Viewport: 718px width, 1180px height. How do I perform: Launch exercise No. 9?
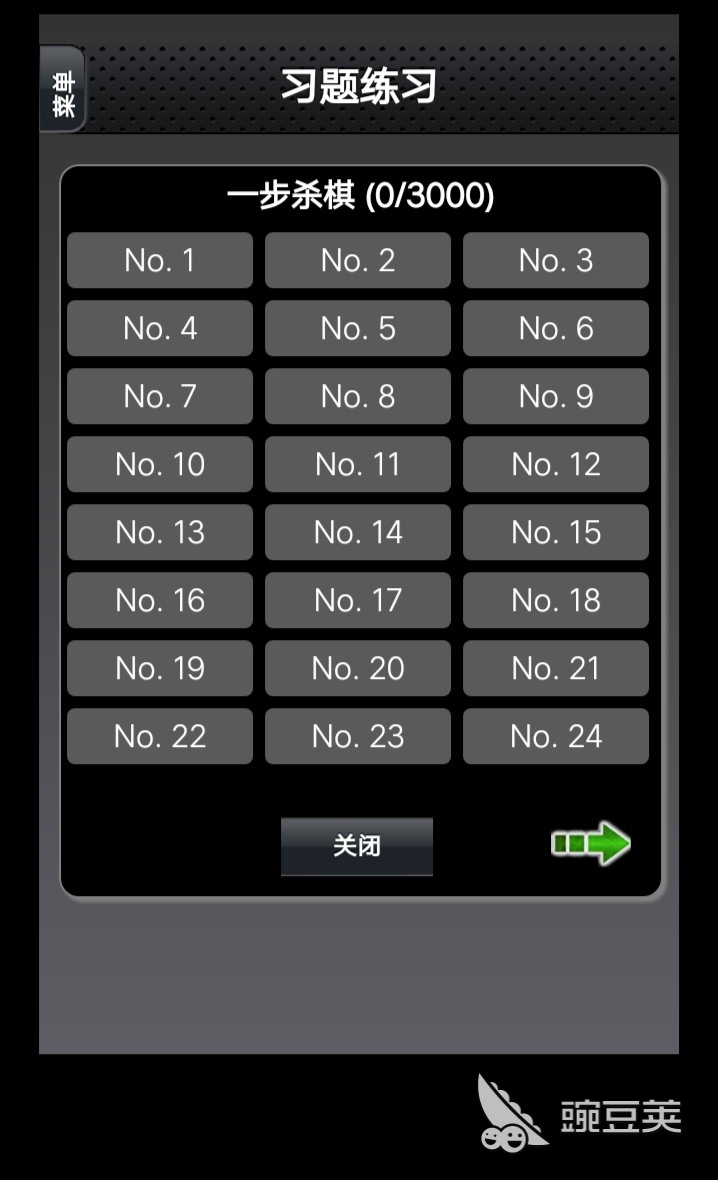click(555, 396)
